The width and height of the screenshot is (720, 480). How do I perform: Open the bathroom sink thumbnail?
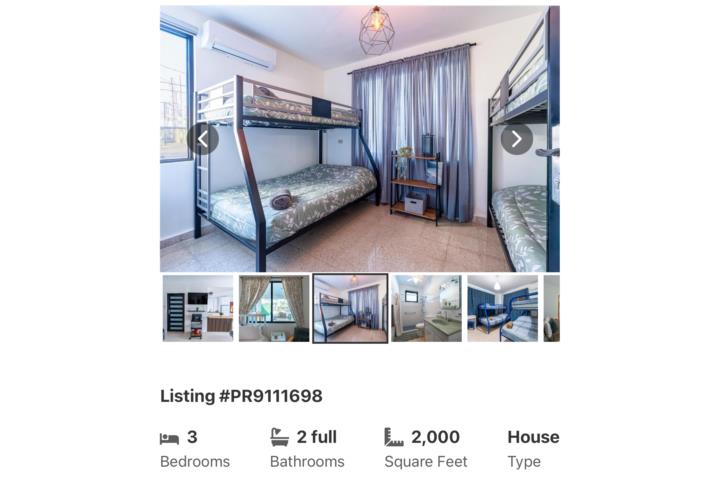click(x=426, y=309)
